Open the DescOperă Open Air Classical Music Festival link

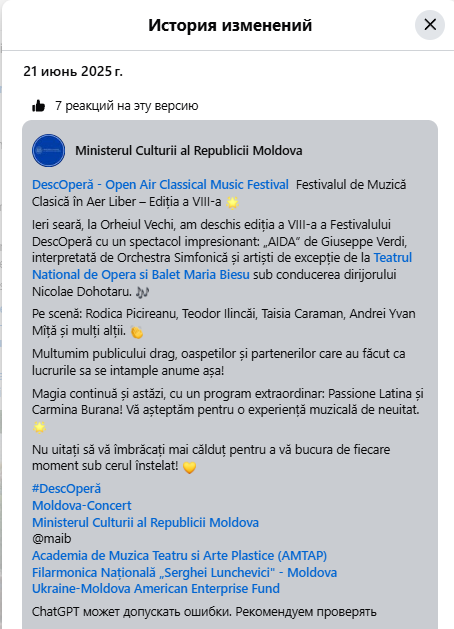click(x=160, y=185)
